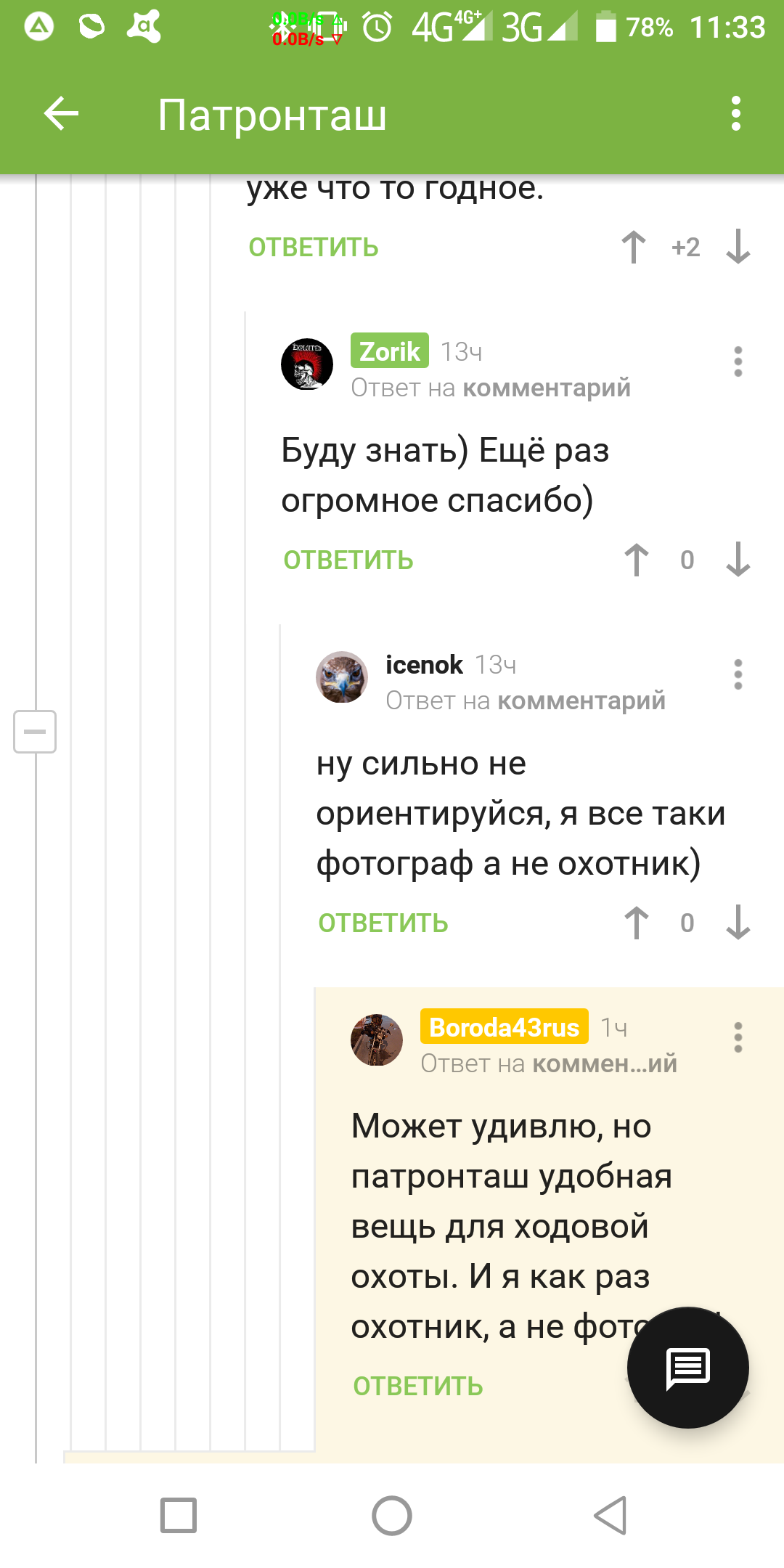Collapse the comment thread with minus box
This screenshot has width=784, height=1568.
pyautogui.click(x=35, y=731)
